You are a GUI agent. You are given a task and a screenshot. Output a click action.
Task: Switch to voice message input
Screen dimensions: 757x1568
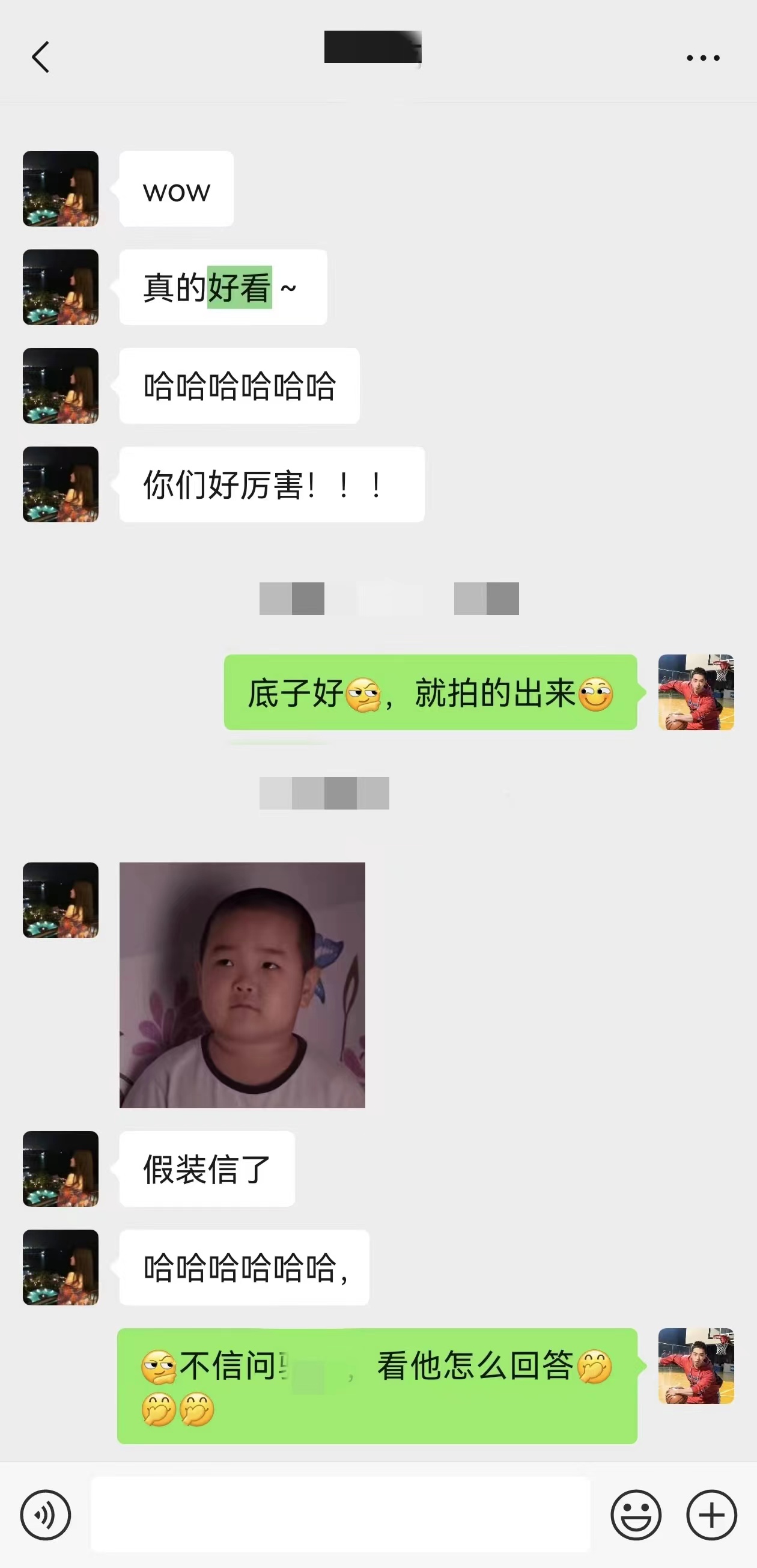tap(46, 1515)
